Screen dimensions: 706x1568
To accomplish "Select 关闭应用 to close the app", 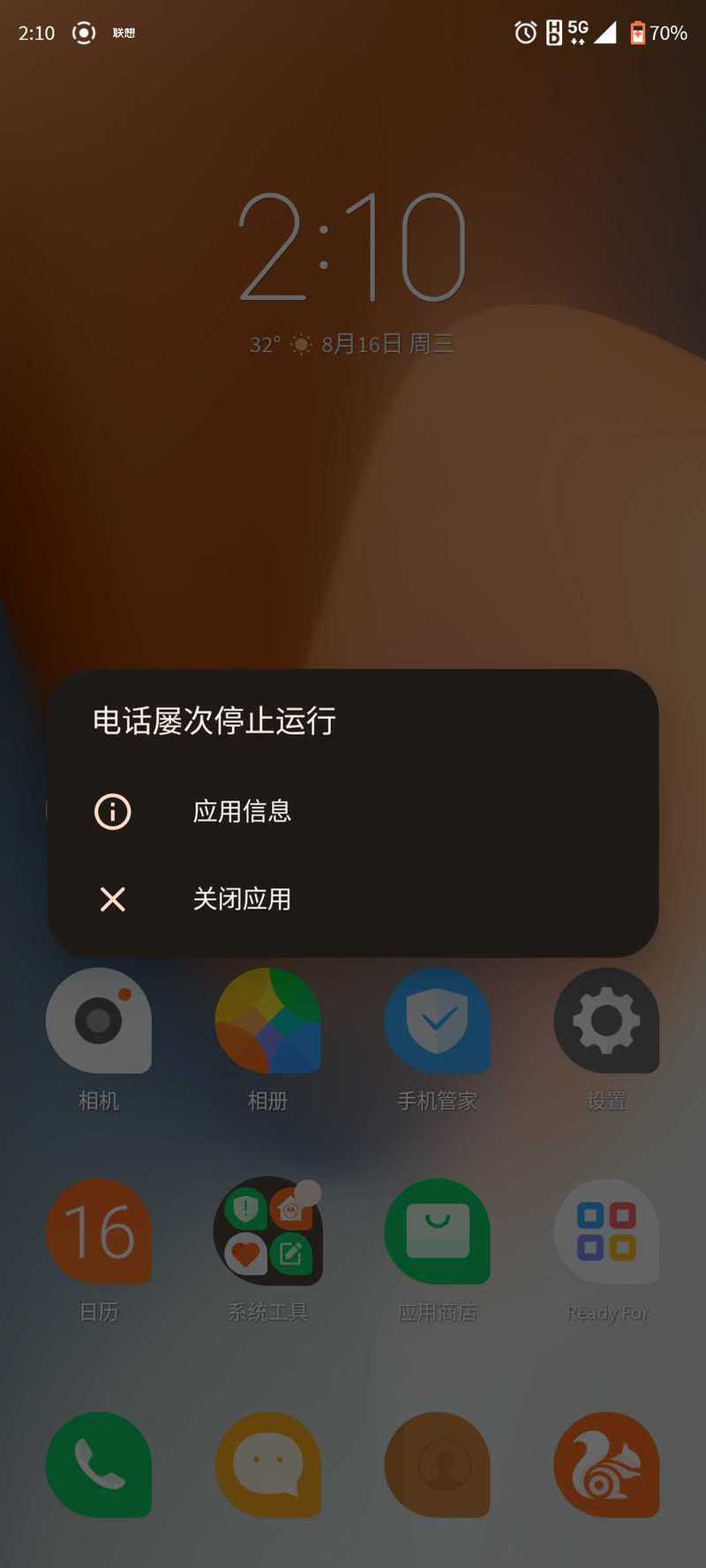I will 352,899.
